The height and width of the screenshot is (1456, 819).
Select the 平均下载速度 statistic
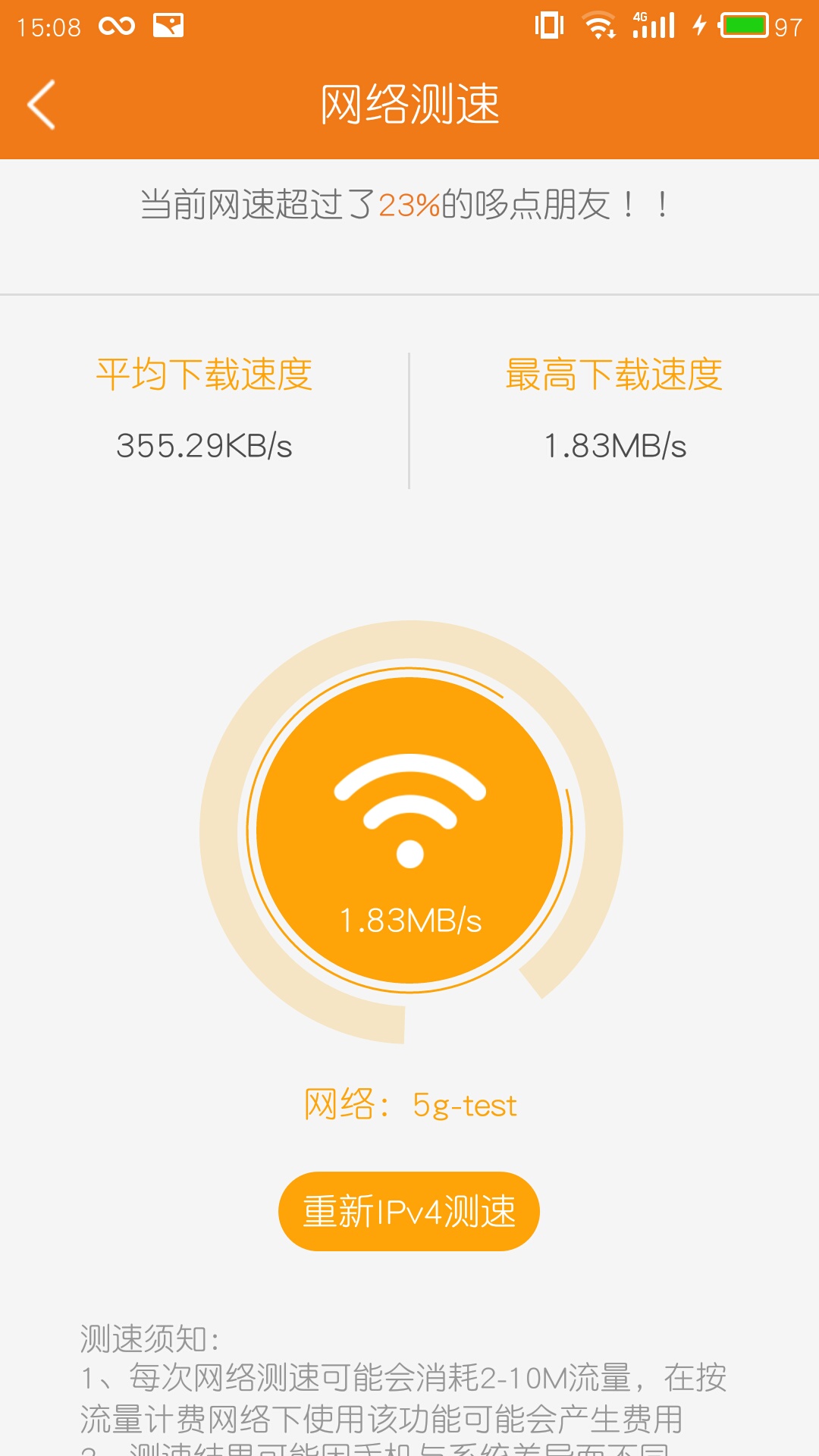(x=205, y=373)
